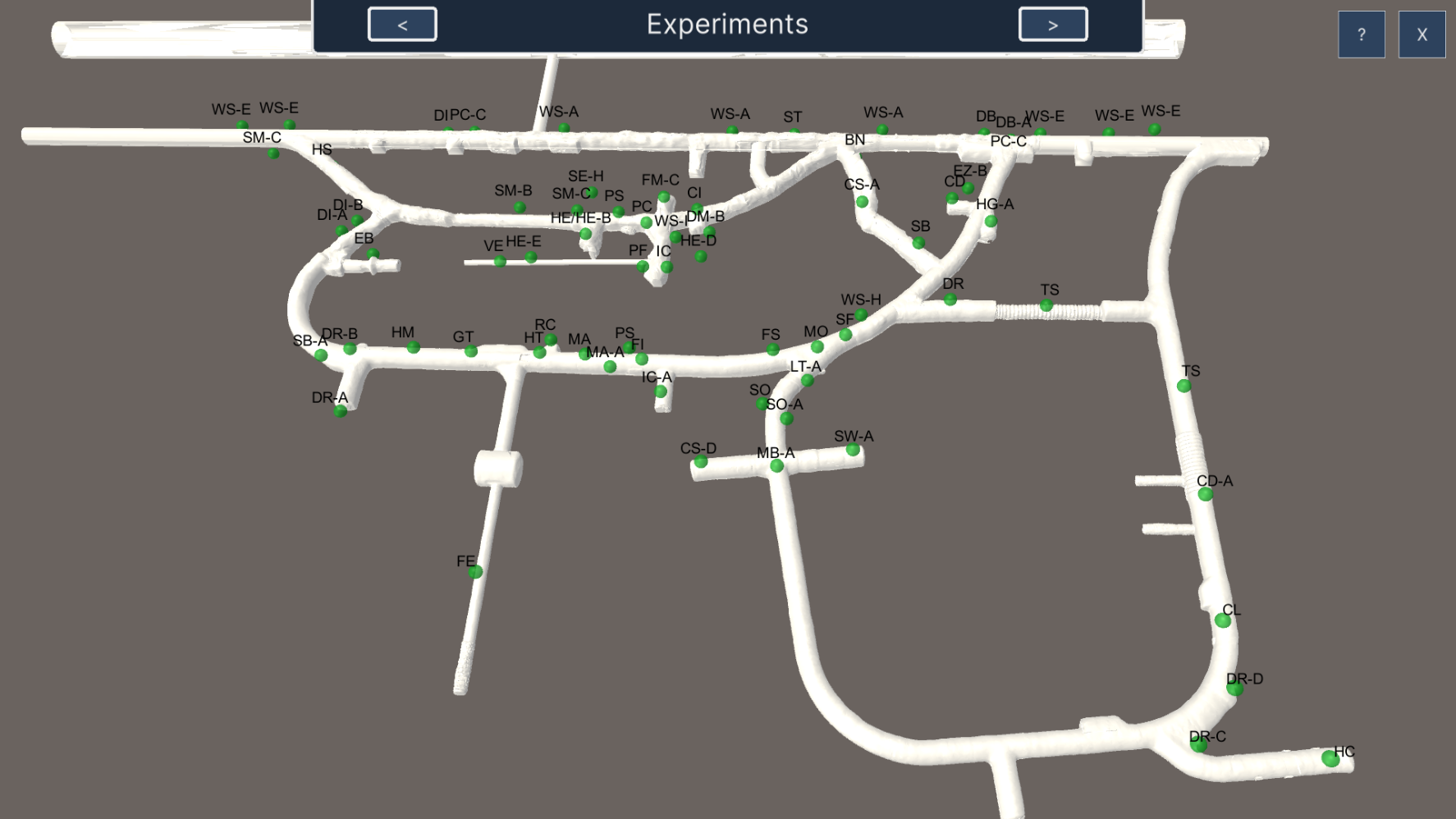Open the DR-D experiment marker
The width and height of the screenshot is (1456, 819).
[x=1234, y=689]
